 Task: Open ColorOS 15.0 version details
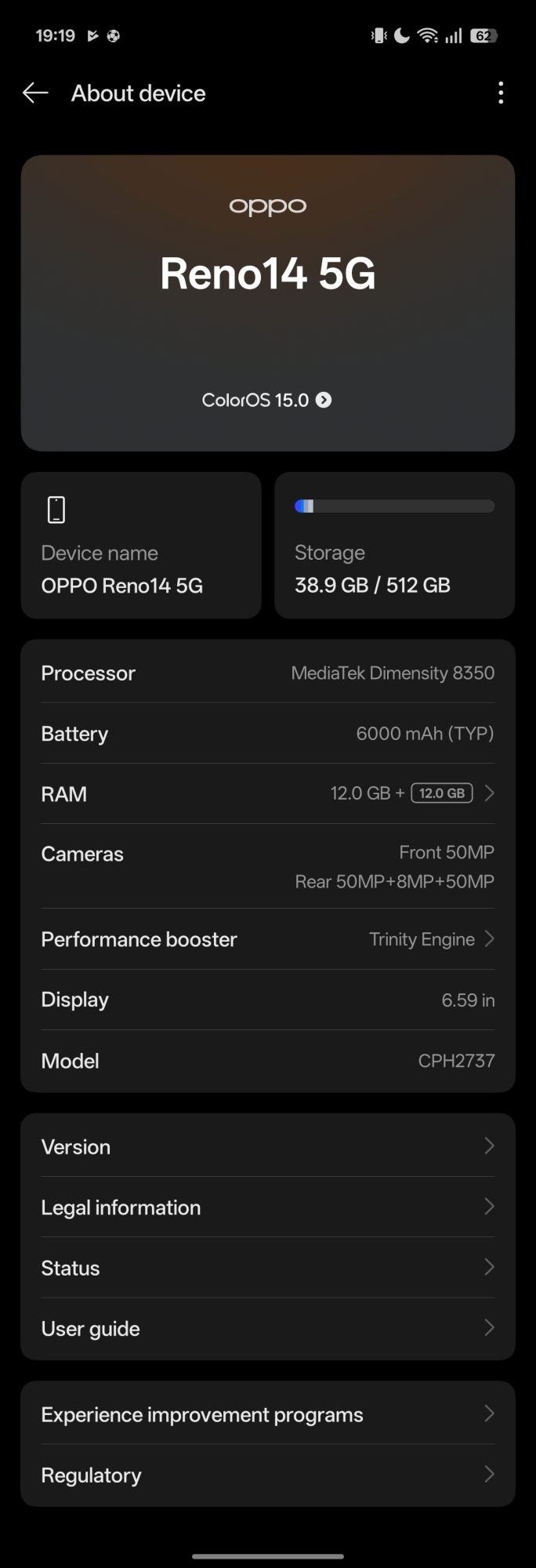[x=267, y=401]
